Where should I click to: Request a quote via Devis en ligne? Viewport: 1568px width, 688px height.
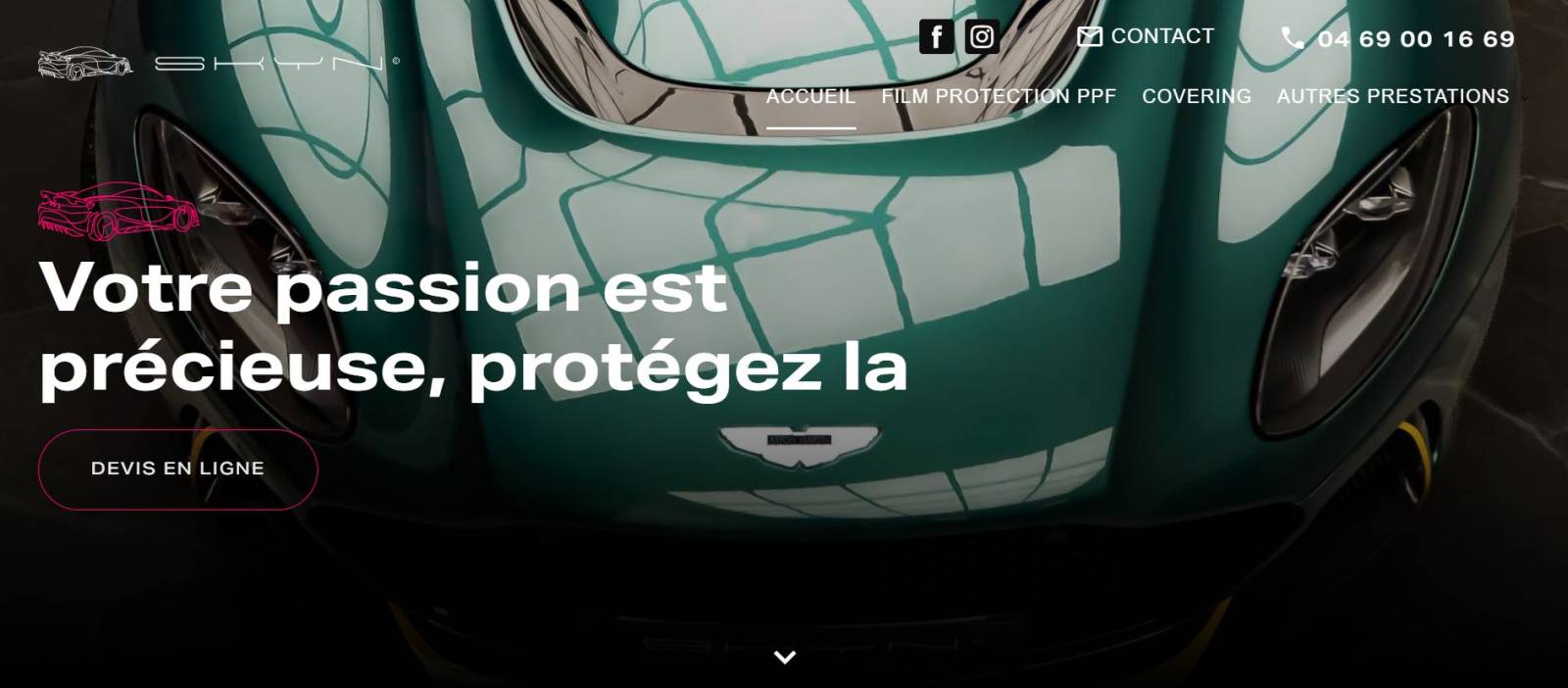[177, 468]
